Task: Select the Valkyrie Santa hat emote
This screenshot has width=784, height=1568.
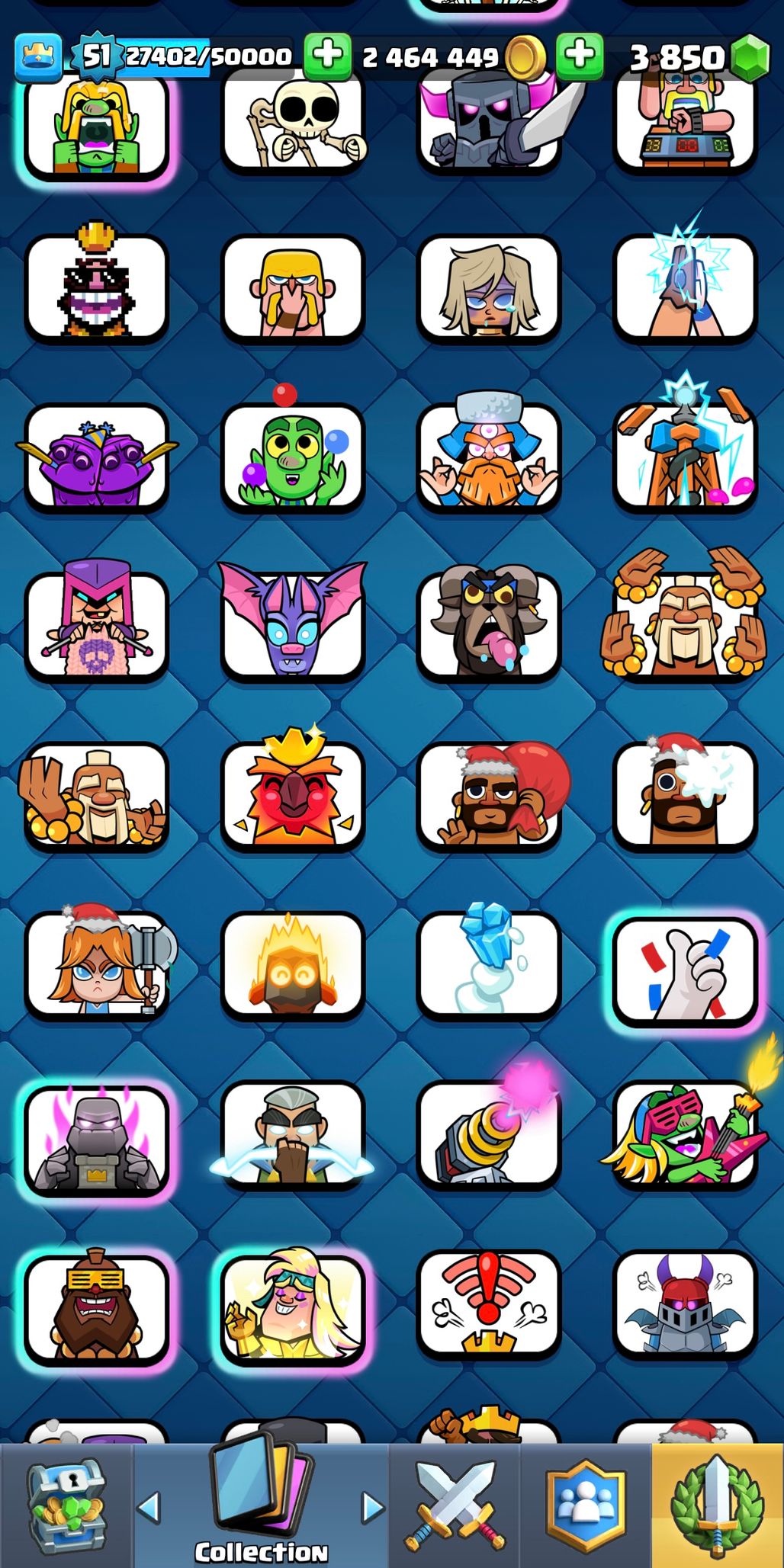Action: coord(96,964)
